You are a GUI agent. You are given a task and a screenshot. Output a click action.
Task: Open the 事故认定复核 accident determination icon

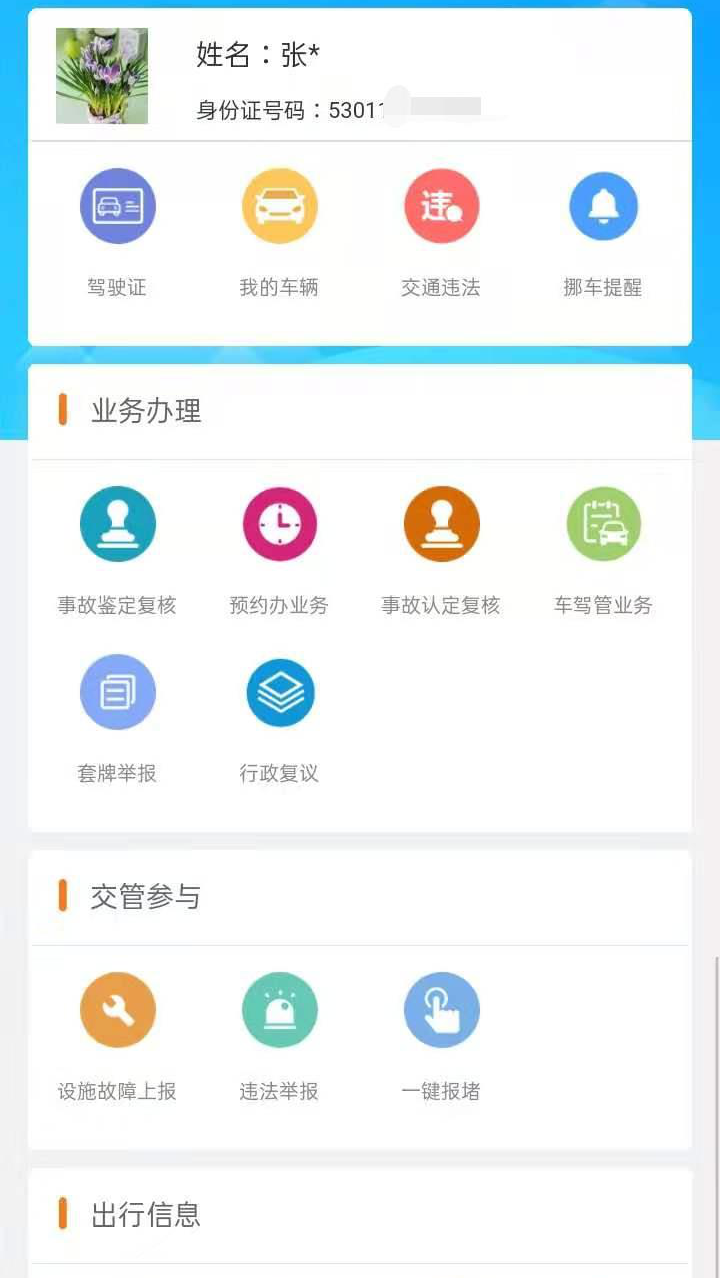pos(441,523)
